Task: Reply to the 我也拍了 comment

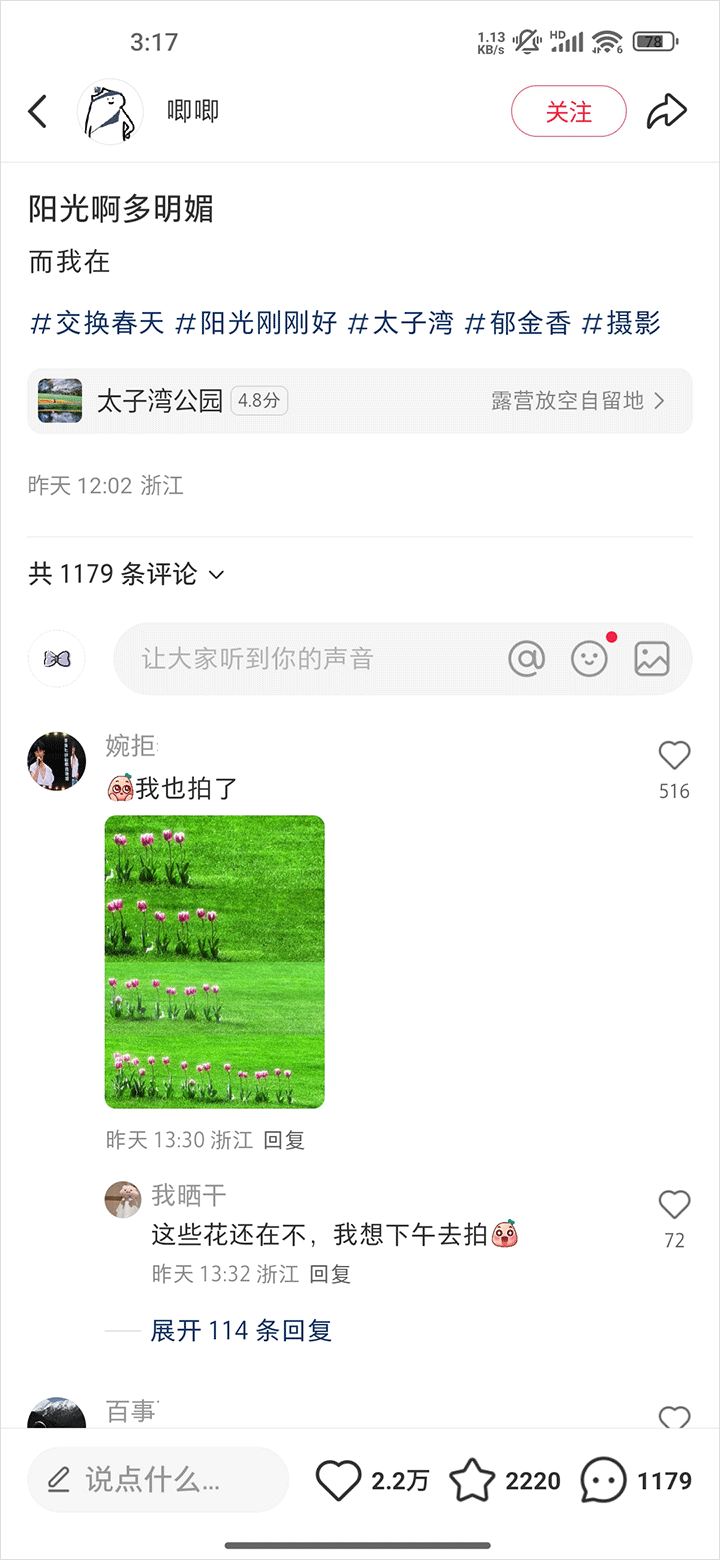Action: coord(284,1140)
